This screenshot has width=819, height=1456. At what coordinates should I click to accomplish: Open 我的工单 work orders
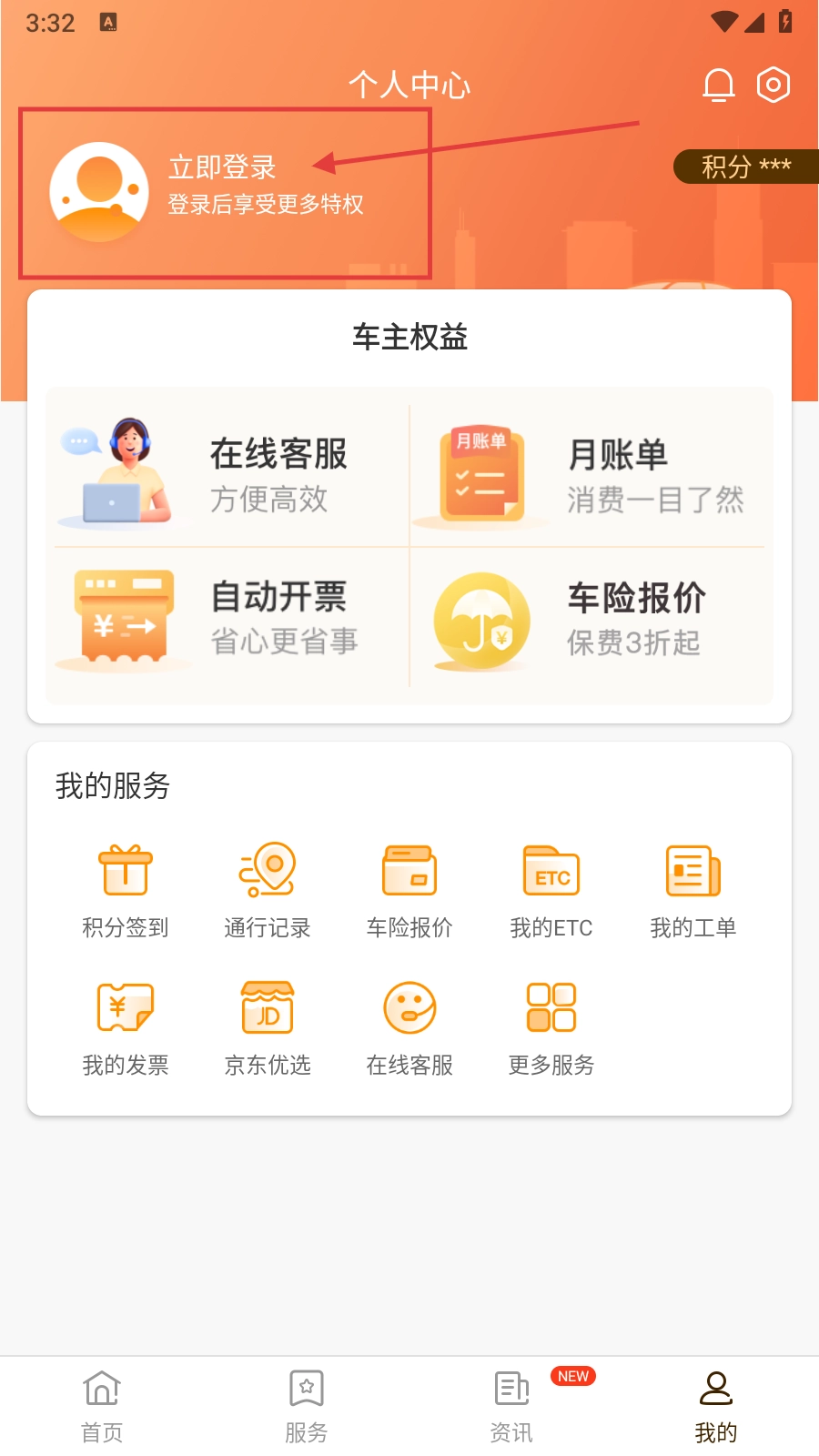693,890
